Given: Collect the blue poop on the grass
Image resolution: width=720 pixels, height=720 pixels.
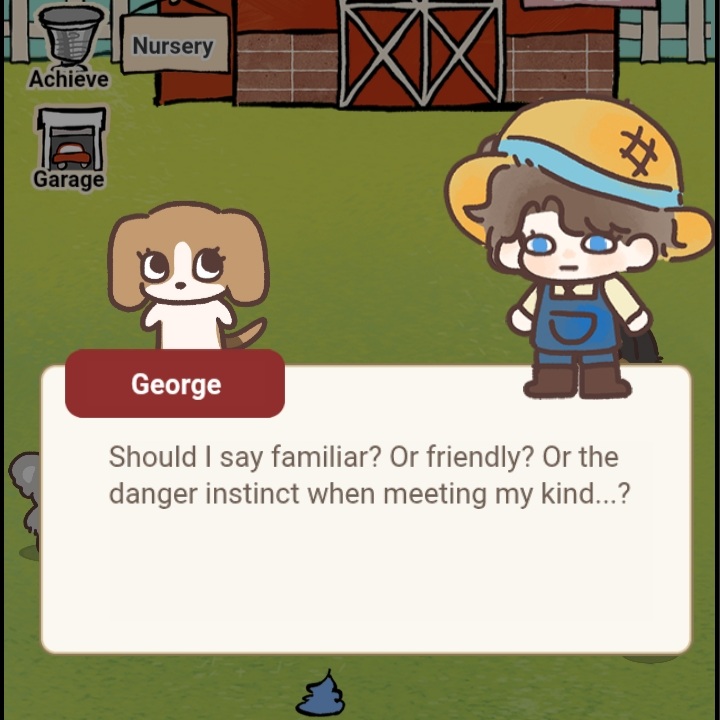Looking at the screenshot, I should pyautogui.click(x=321, y=694).
